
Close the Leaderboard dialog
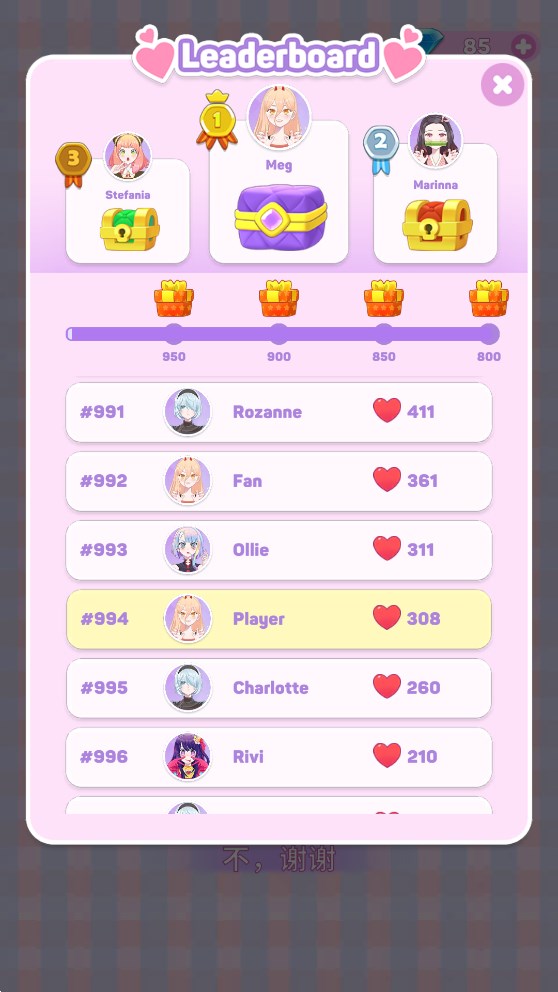coord(502,85)
